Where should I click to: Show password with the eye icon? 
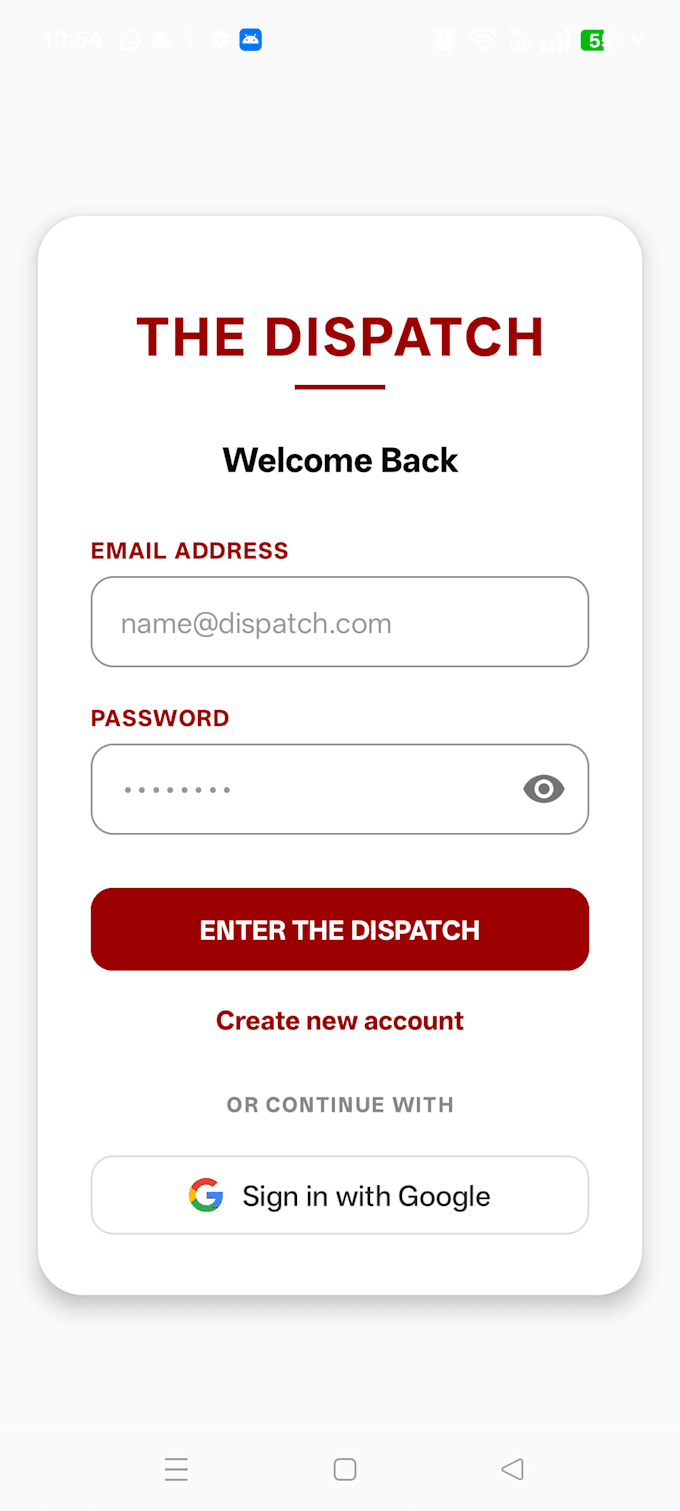point(544,789)
